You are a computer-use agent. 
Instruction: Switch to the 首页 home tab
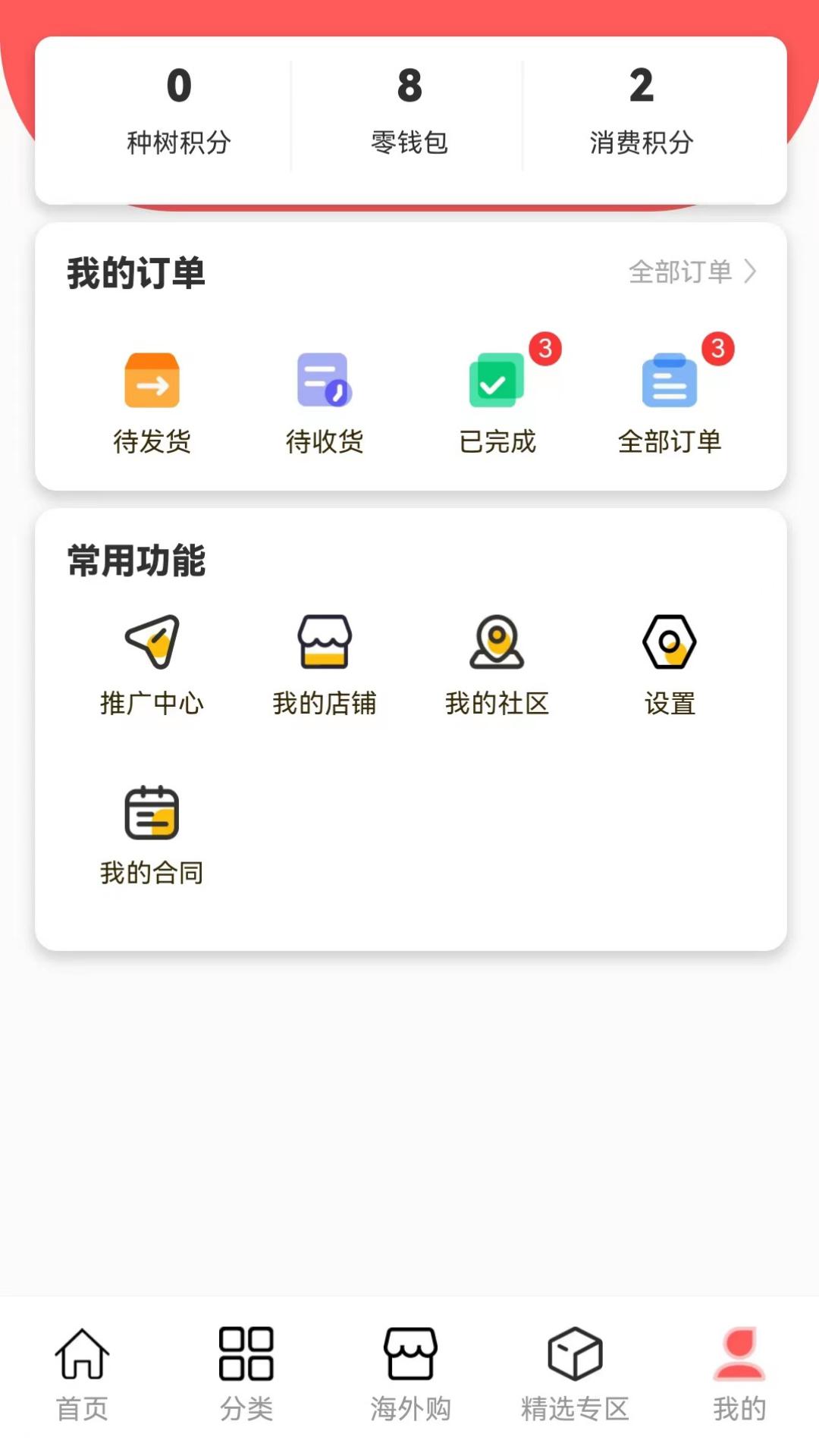pos(82,1374)
